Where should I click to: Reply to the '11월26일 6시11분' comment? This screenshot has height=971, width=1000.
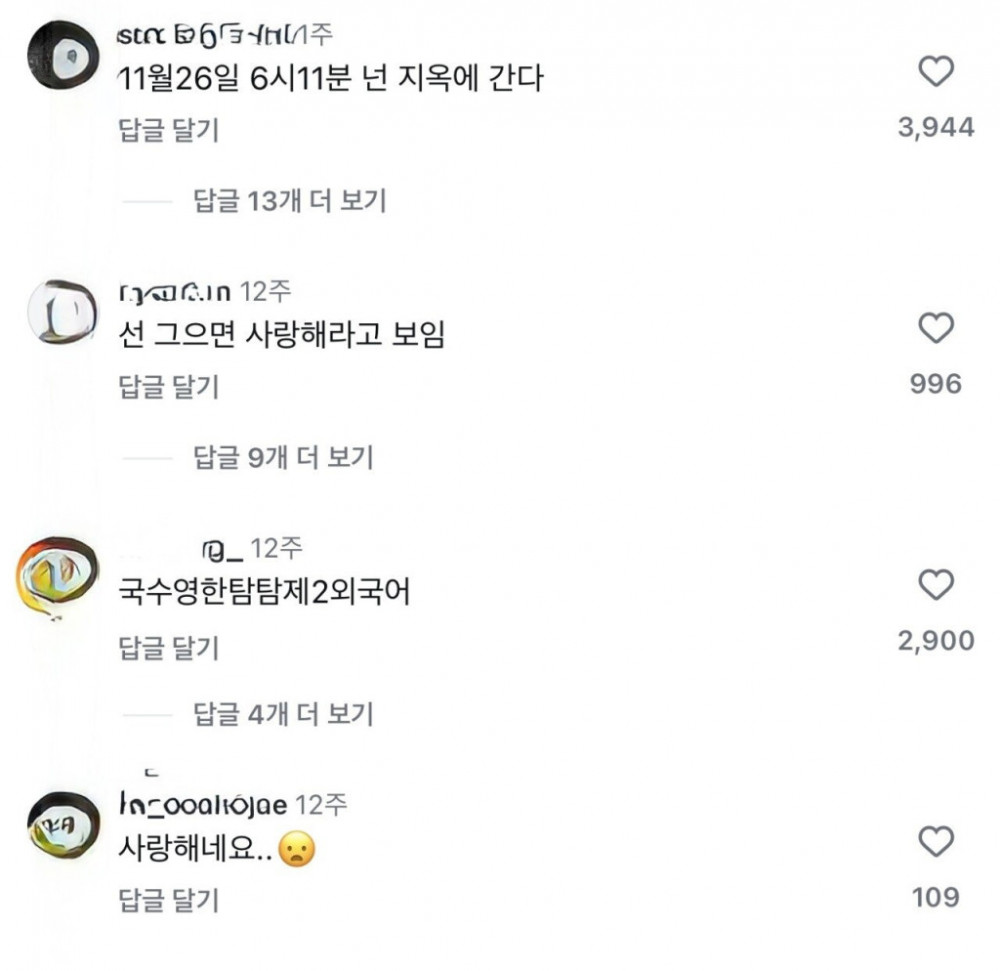tap(168, 130)
